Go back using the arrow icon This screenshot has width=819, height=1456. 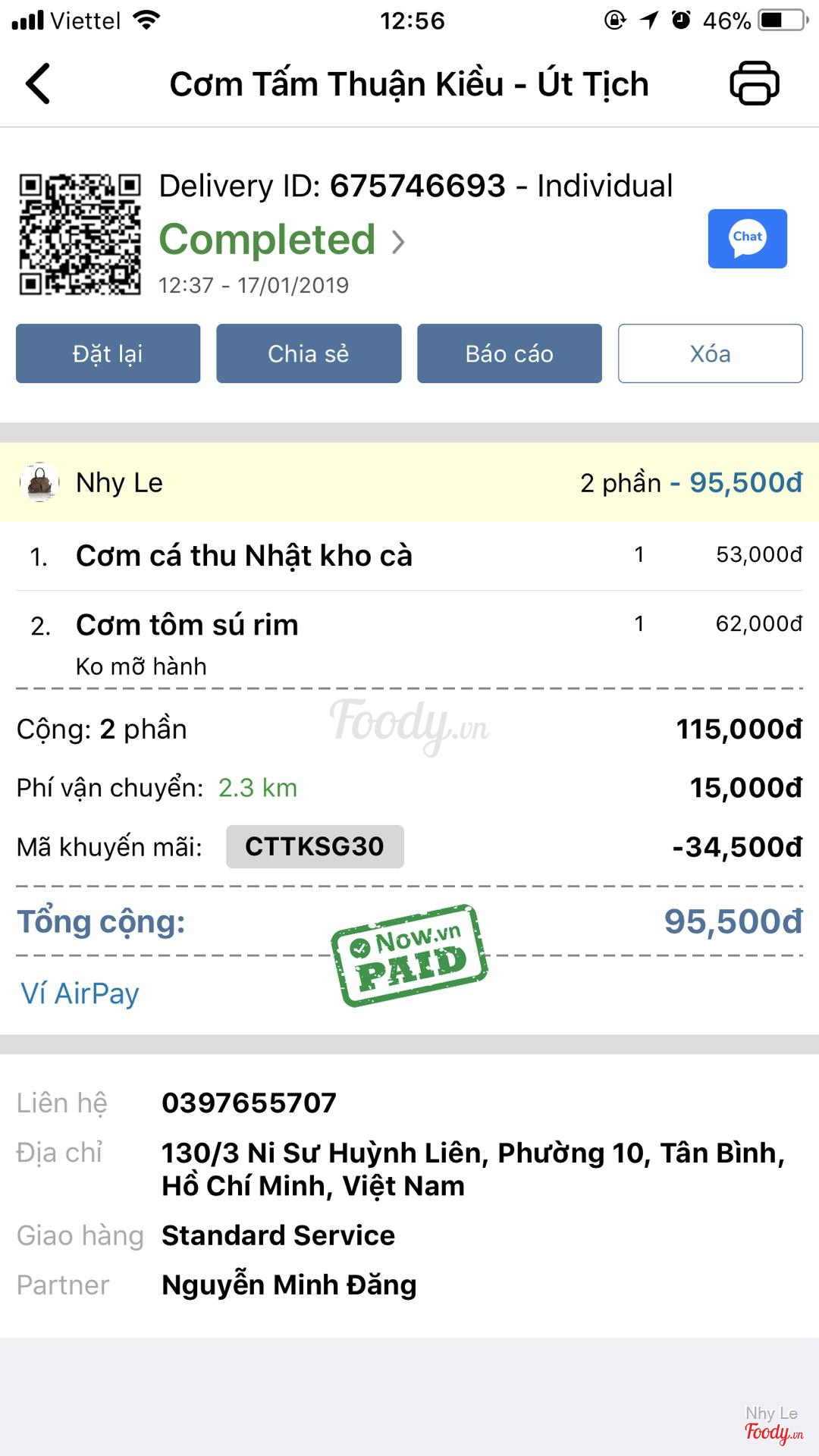38,83
